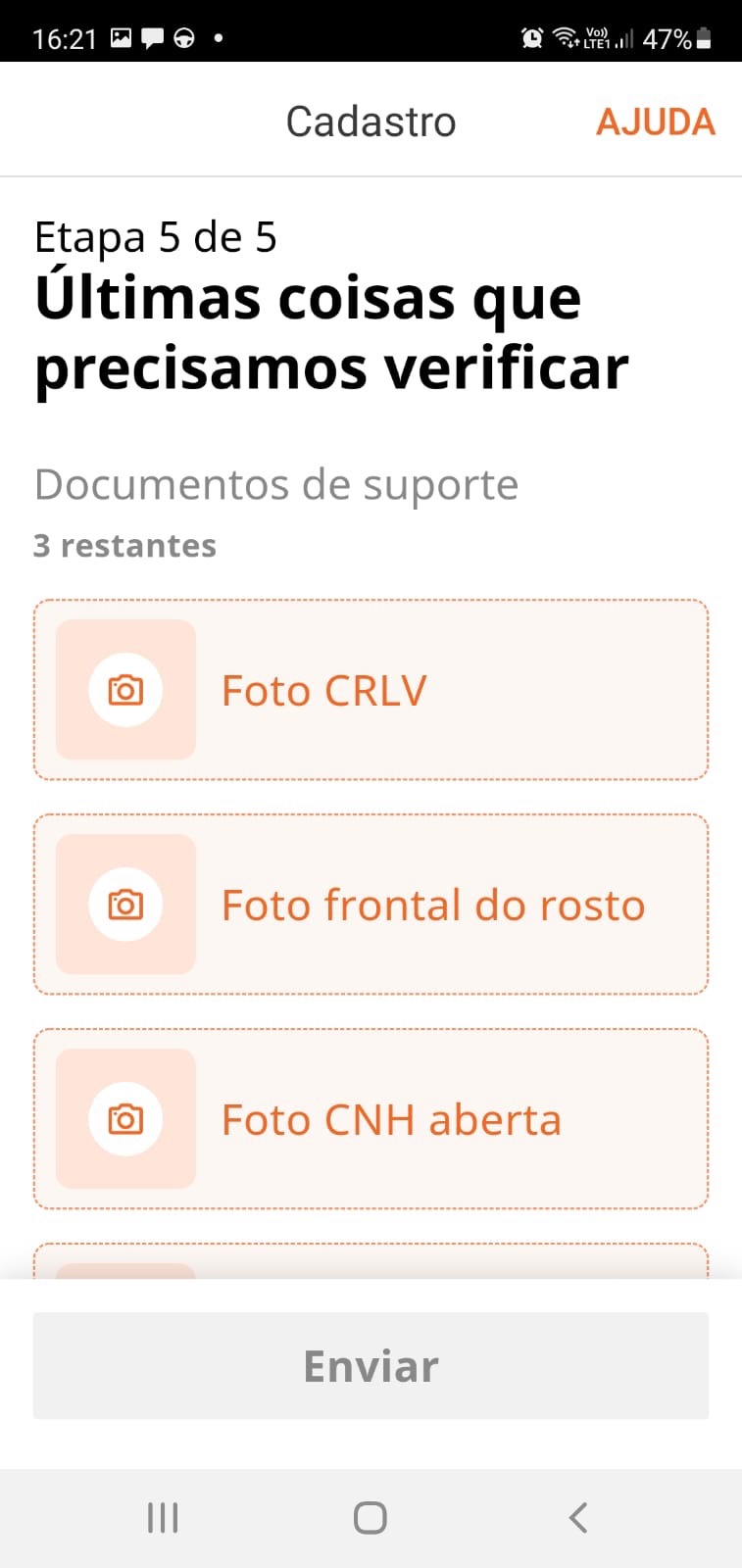742x1568 pixels.
Task: Tap the Enviar button
Action: click(371, 1365)
